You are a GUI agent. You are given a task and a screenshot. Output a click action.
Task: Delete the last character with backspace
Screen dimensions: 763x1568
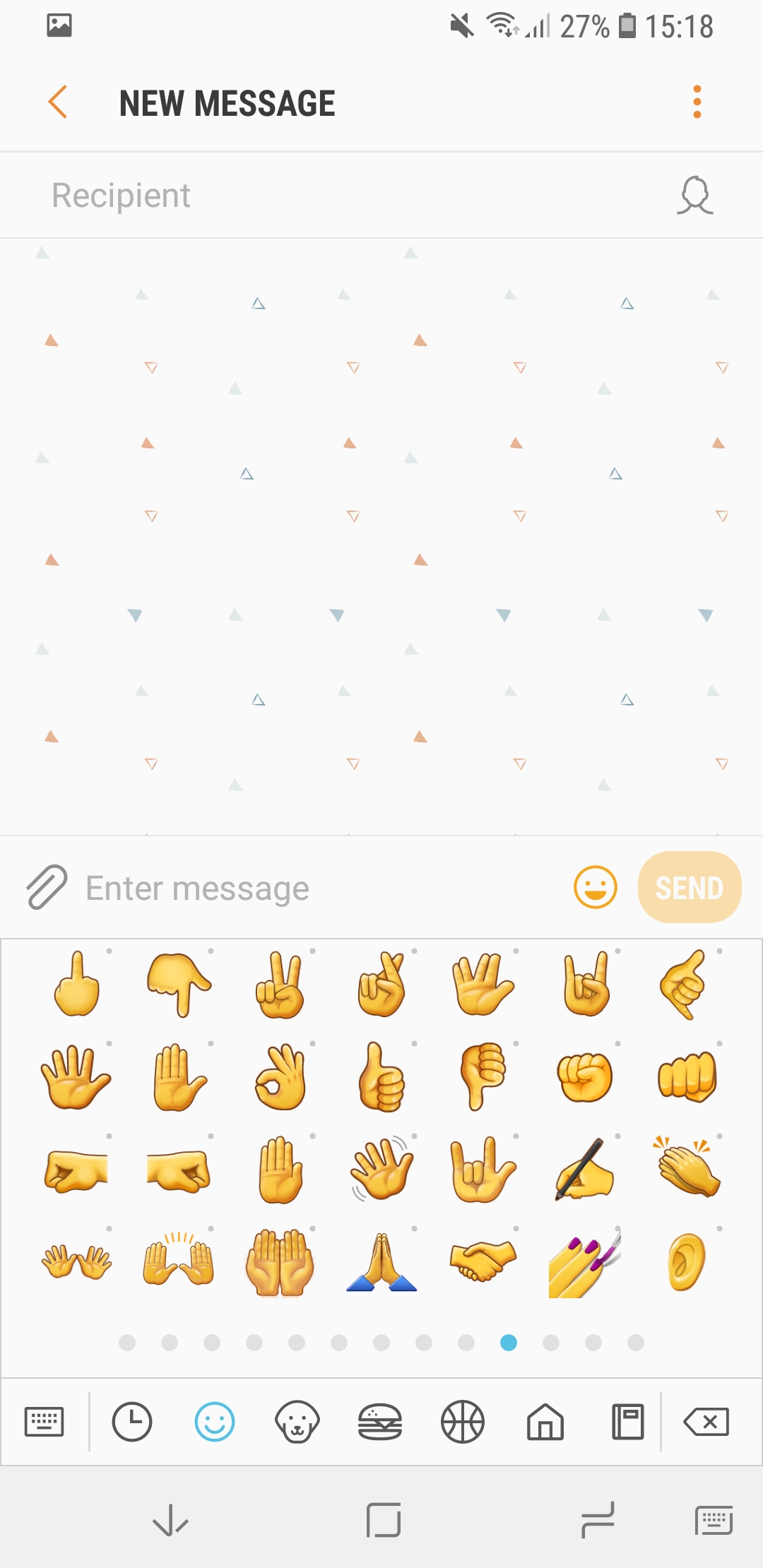click(706, 1421)
